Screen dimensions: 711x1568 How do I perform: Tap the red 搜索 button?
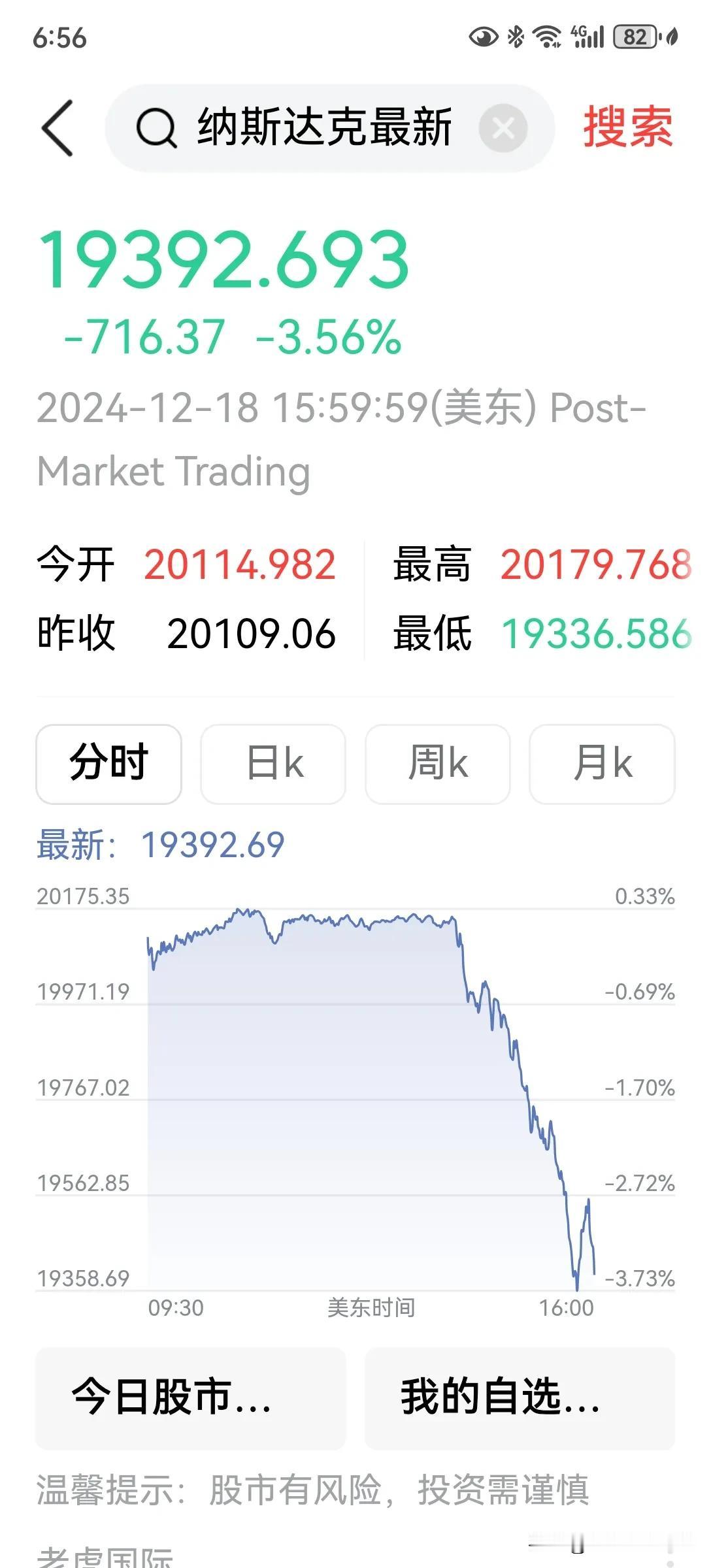(x=628, y=127)
